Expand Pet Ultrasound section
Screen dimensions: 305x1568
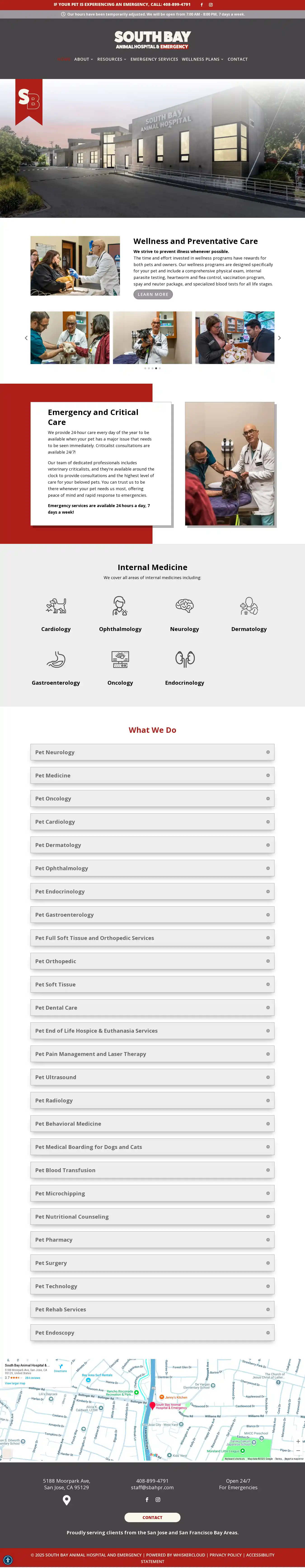point(152,1077)
